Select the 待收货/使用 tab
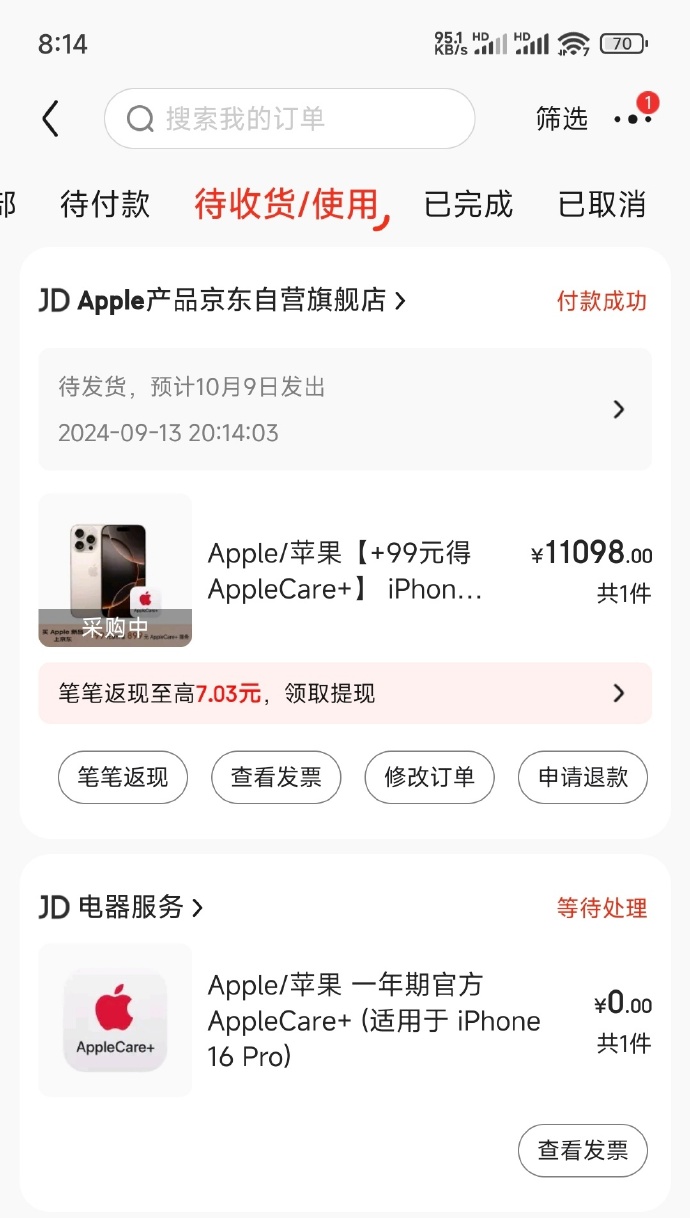690x1218 pixels. pos(286,204)
